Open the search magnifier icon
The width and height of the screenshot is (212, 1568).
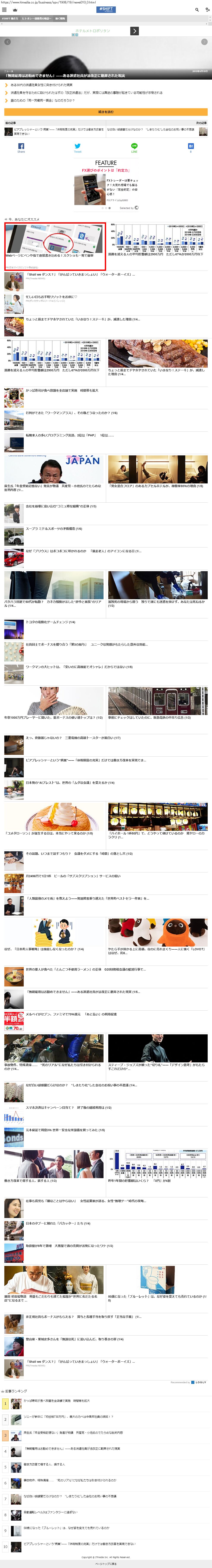pos(197,10)
